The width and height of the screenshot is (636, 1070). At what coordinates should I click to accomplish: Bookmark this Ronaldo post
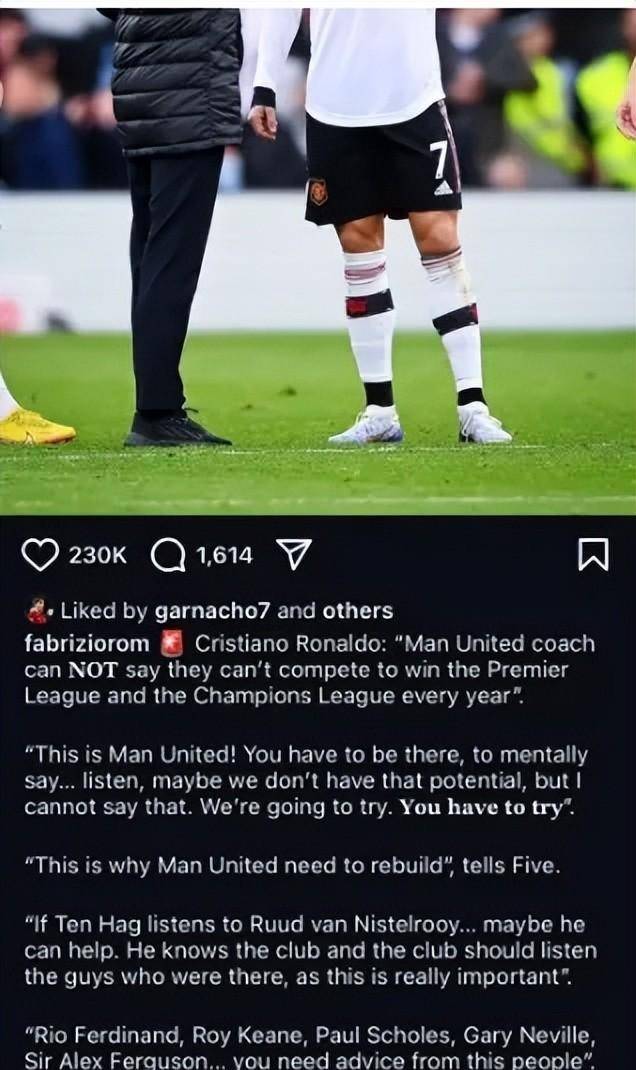[x=593, y=555]
